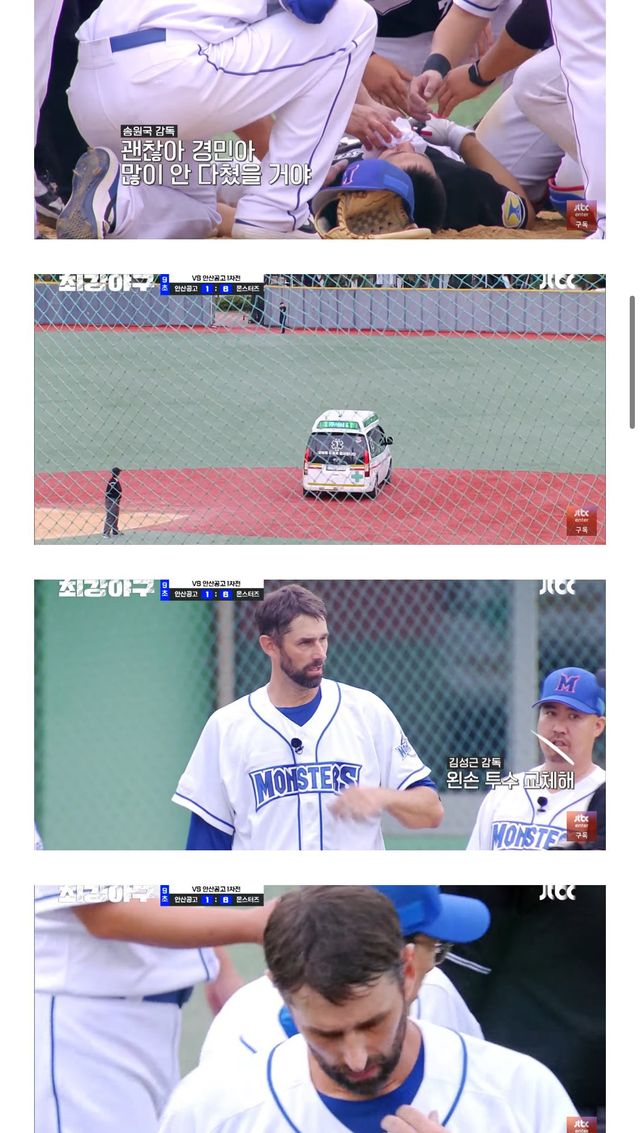This screenshot has height=1133, width=640.
Task: Open the ambulance on the field image
Action: pyautogui.click(x=320, y=409)
